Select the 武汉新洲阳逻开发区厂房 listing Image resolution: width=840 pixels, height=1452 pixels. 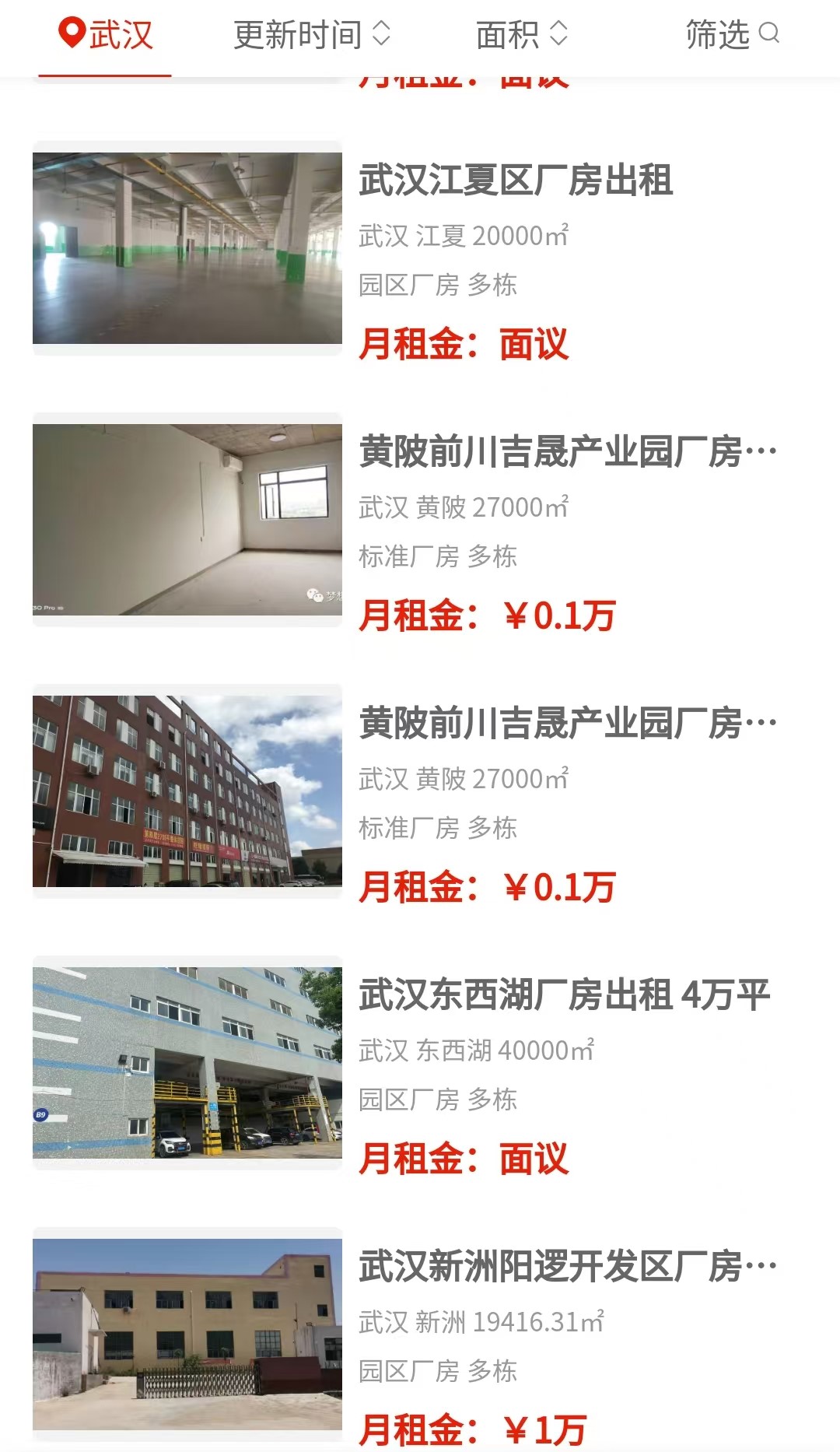pos(566,1267)
